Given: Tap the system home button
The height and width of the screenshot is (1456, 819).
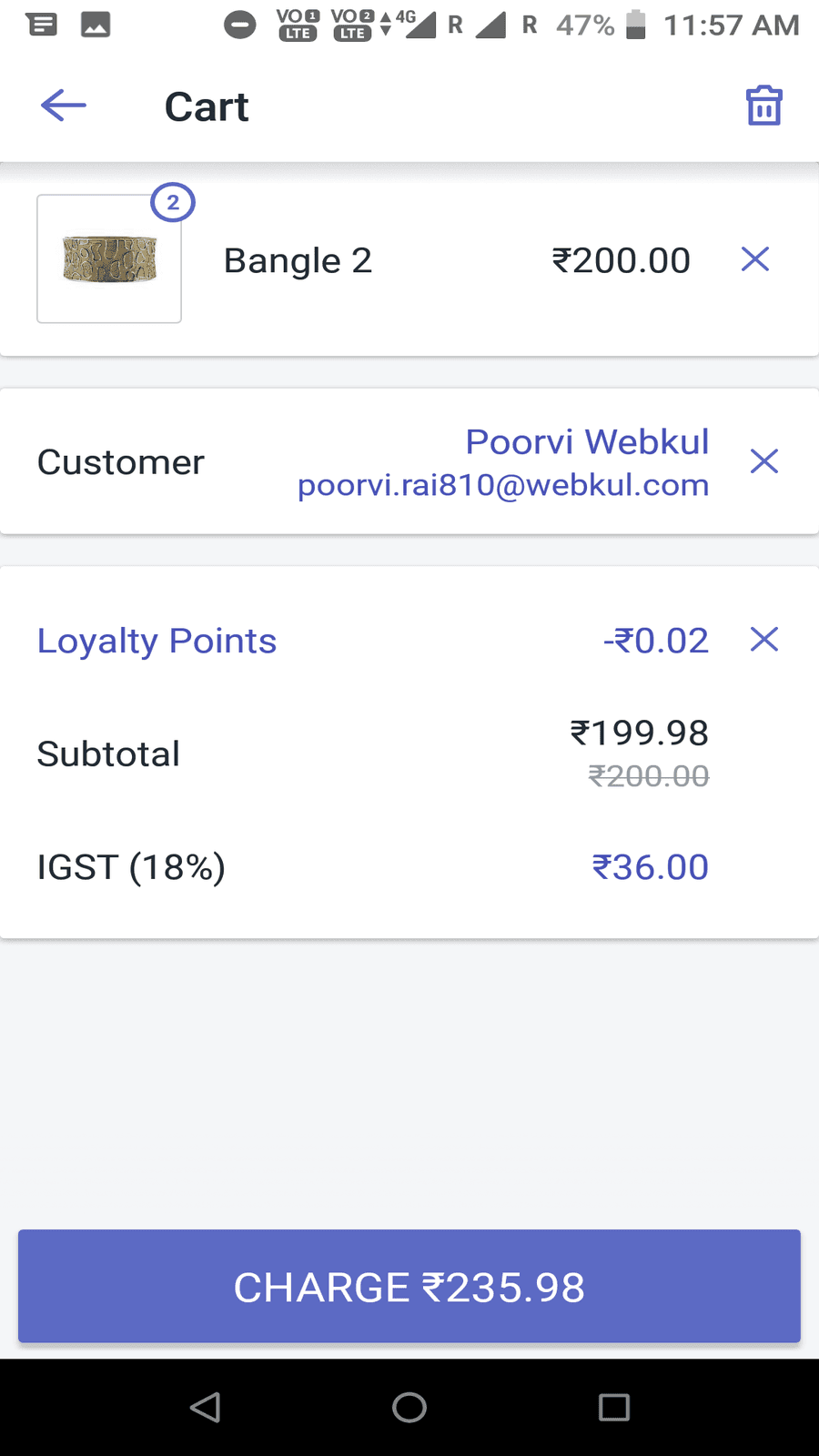Looking at the screenshot, I should [x=409, y=1407].
